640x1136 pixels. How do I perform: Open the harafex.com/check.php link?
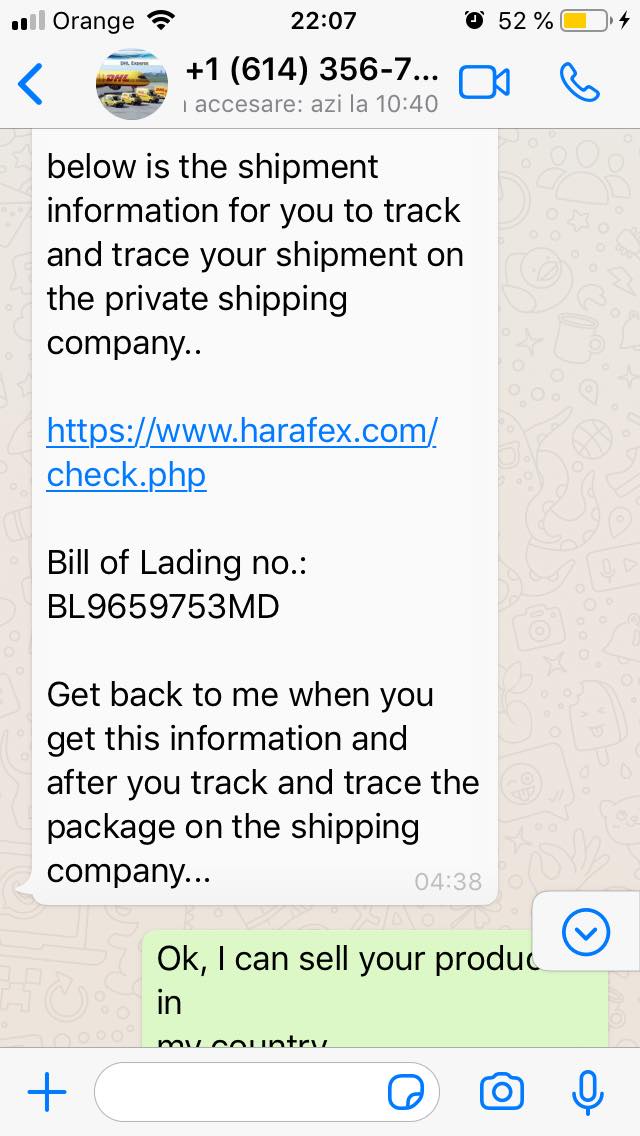pyautogui.click(x=241, y=454)
